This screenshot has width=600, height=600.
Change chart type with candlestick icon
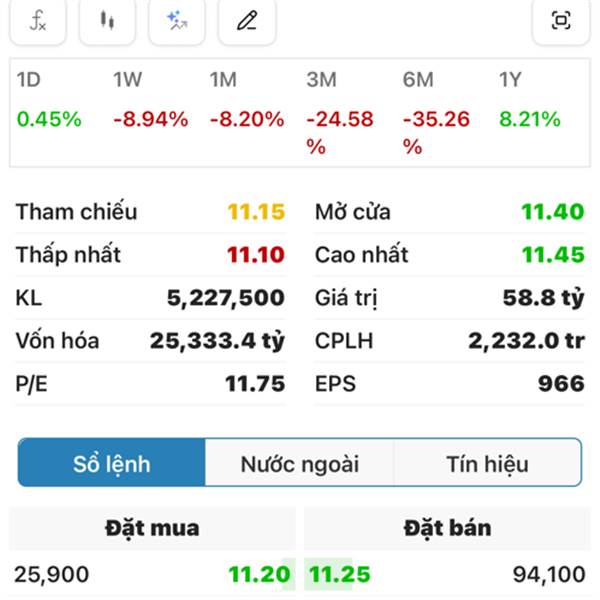107,21
